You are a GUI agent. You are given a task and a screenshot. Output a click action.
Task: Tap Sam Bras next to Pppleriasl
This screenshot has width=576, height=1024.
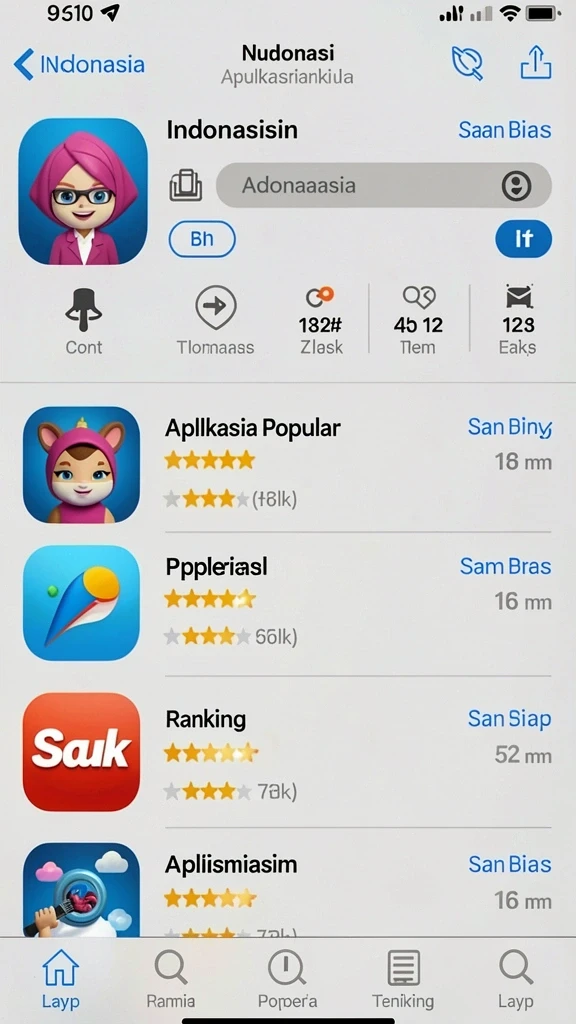point(505,566)
